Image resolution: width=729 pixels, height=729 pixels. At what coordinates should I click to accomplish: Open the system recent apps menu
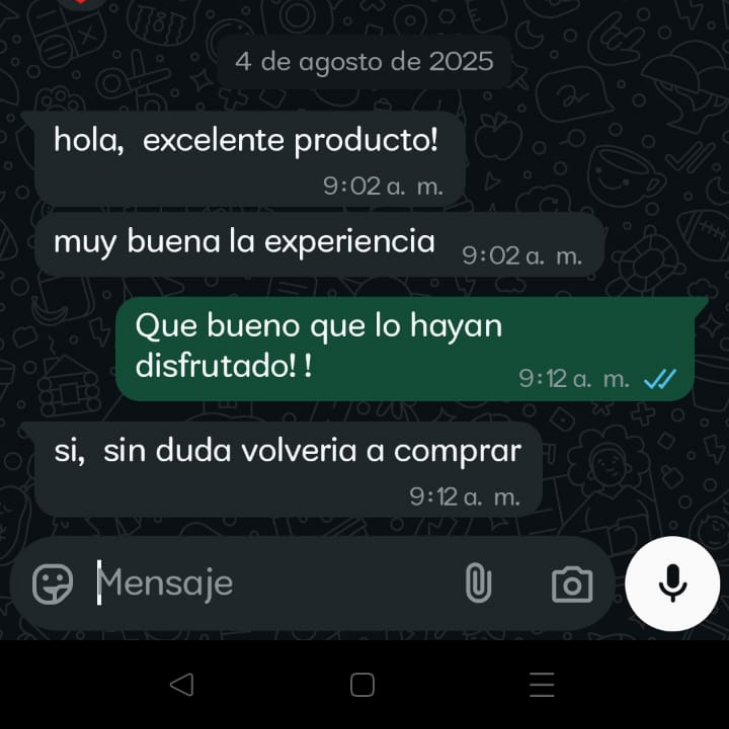click(x=542, y=685)
